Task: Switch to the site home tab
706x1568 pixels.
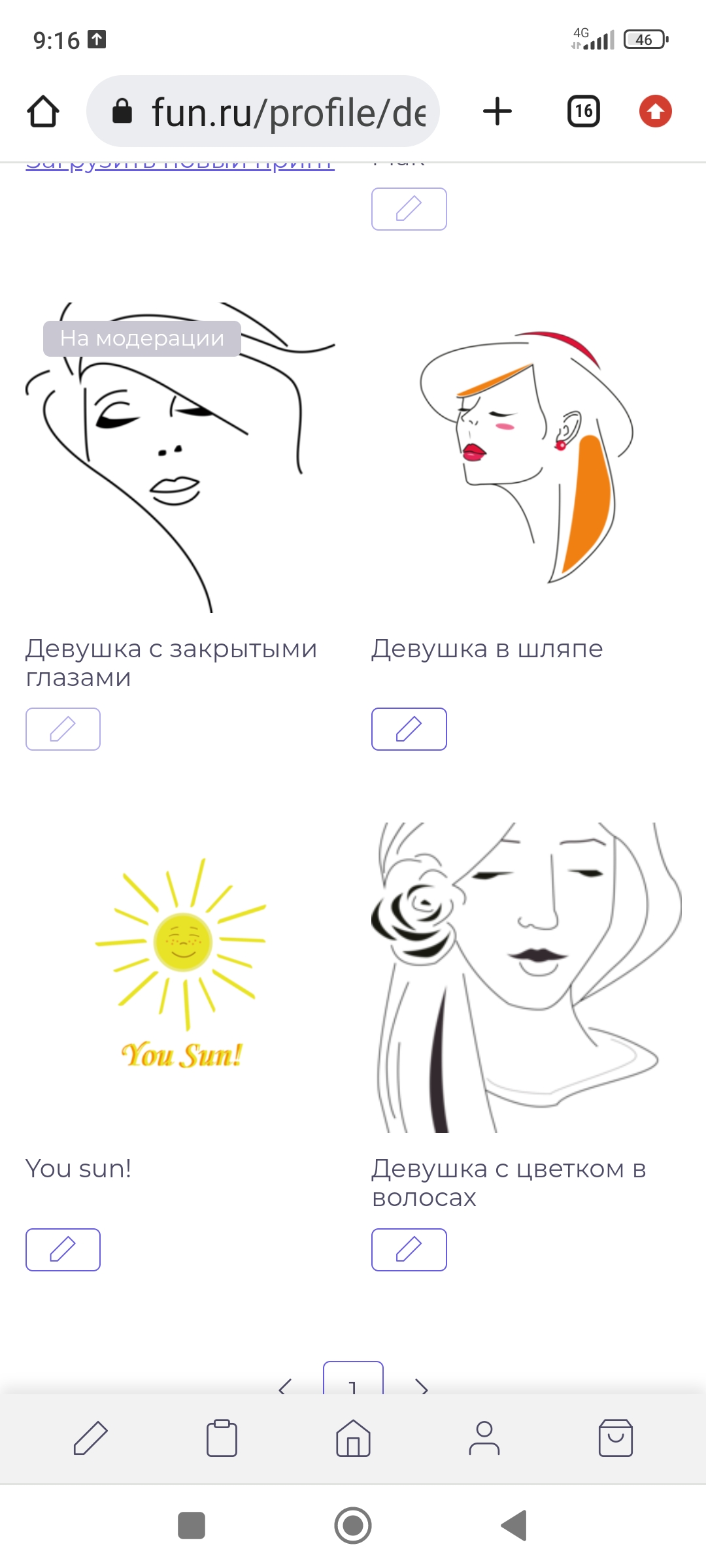Action: [353, 1439]
